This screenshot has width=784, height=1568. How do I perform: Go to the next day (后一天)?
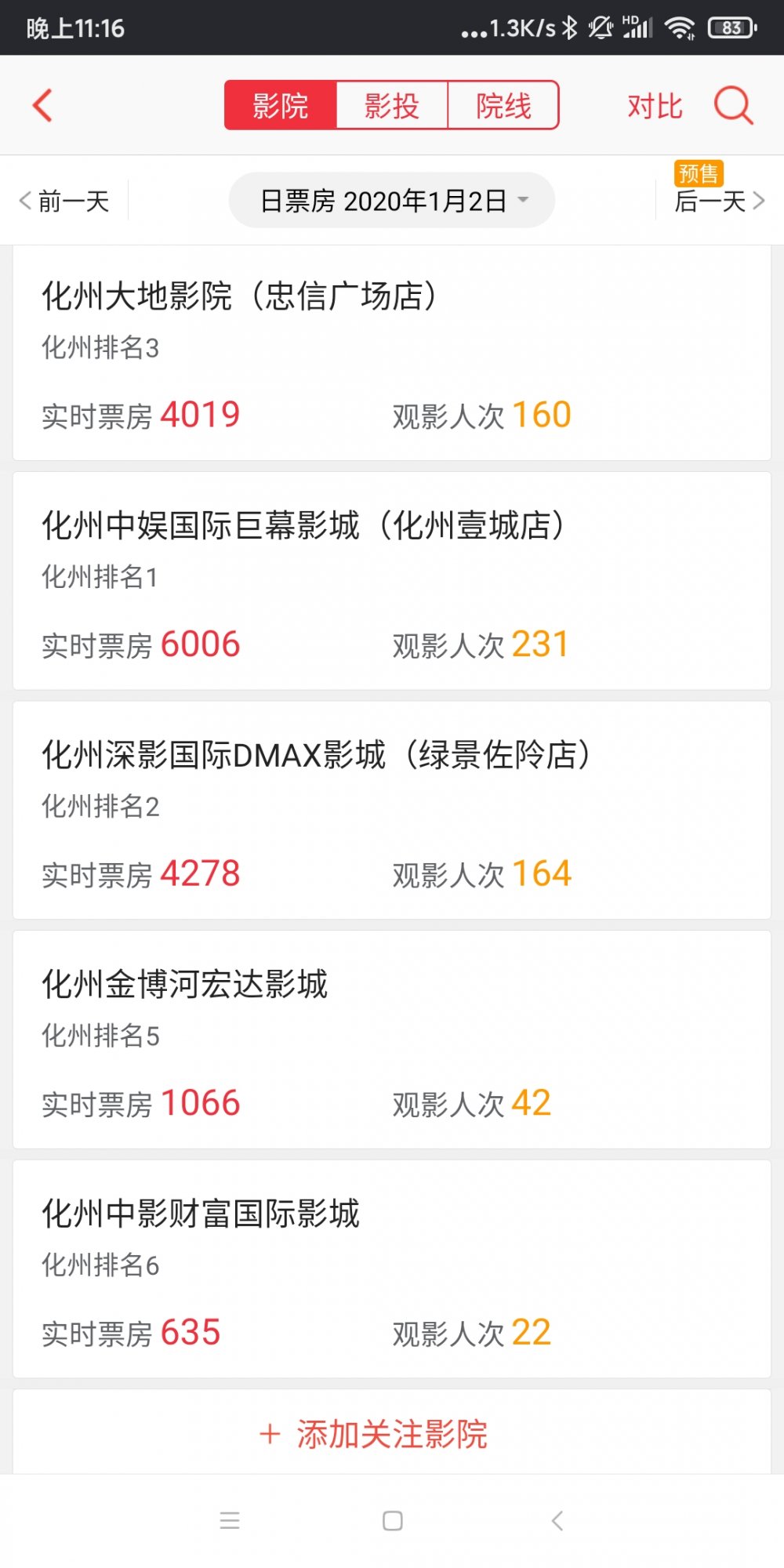coord(719,201)
